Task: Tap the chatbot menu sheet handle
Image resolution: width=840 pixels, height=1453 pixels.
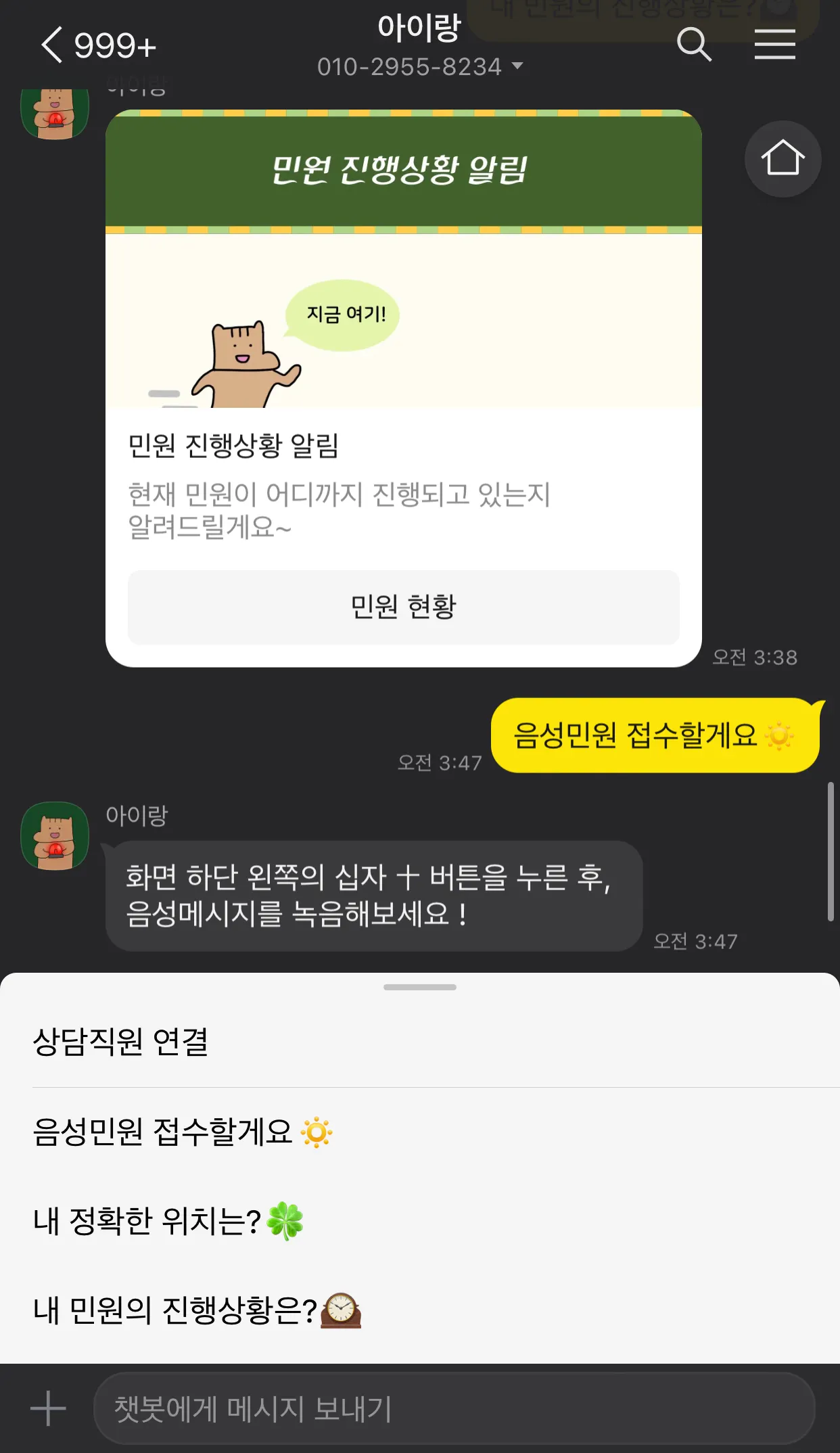Action: point(419,987)
